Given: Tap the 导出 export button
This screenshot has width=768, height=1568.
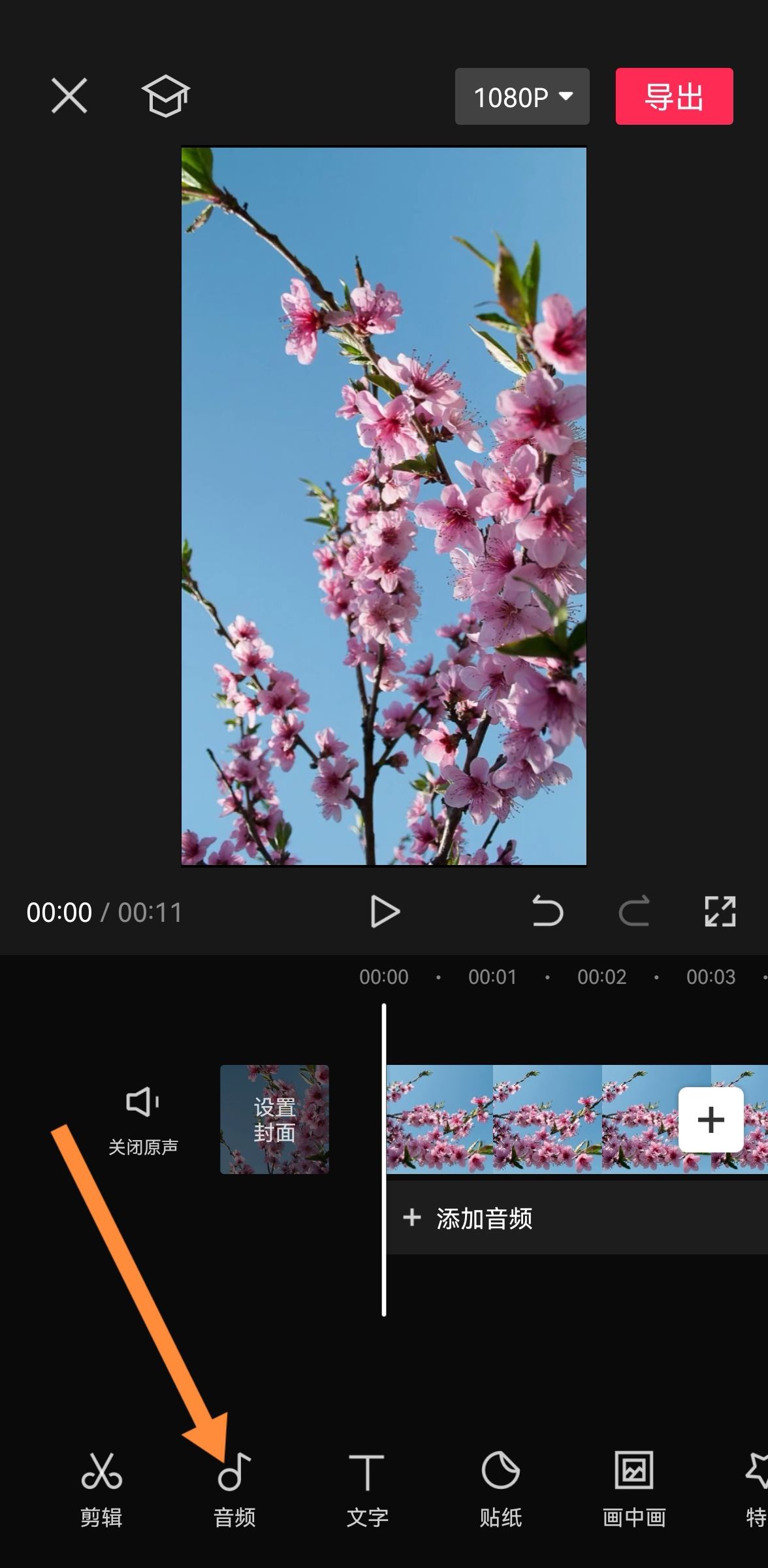Looking at the screenshot, I should point(674,97).
